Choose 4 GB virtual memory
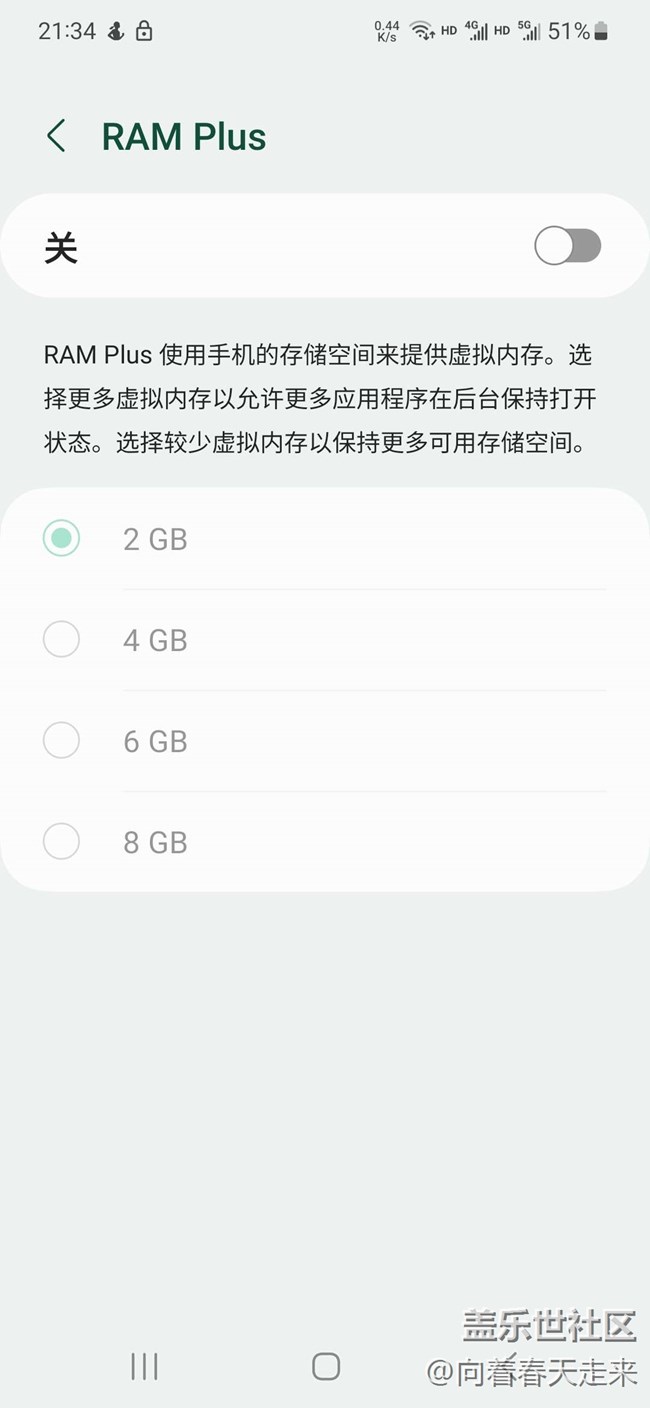The width and height of the screenshot is (650, 1408). tap(325, 640)
